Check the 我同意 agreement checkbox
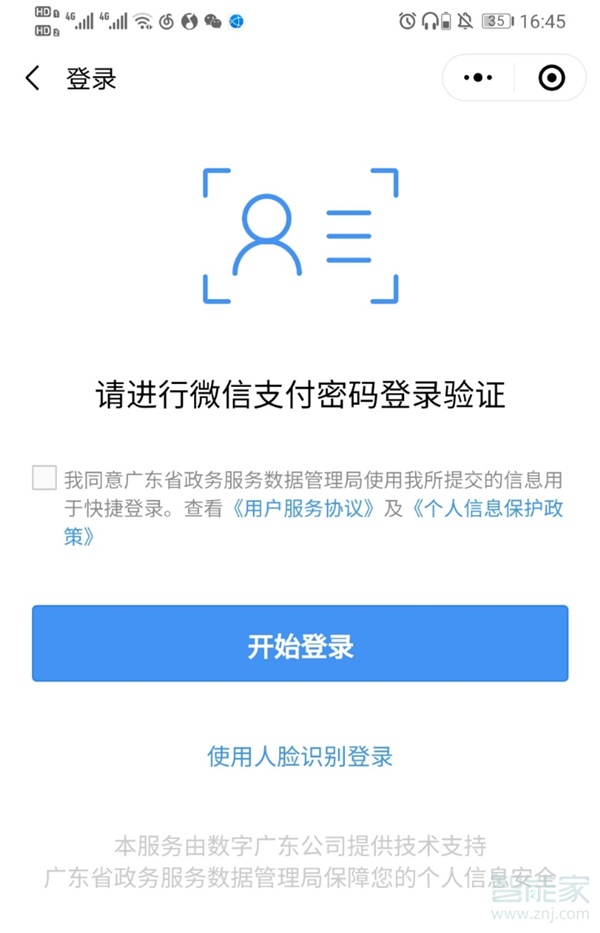The height and width of the screenshot is (933, 600). (x=44, y=478)
